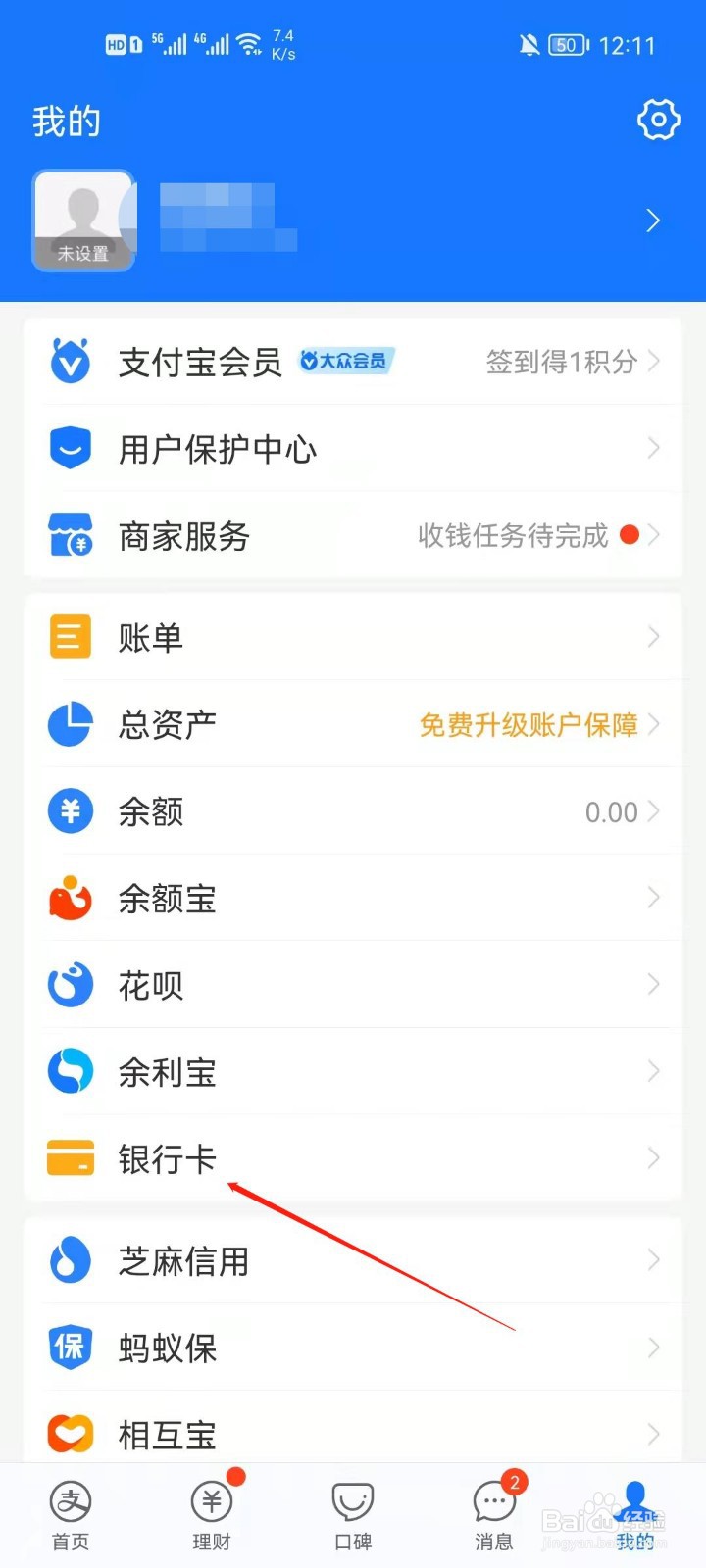706x1568 pixels.
Task: Open 余利宝
Action: click(x=352, y=1073)
